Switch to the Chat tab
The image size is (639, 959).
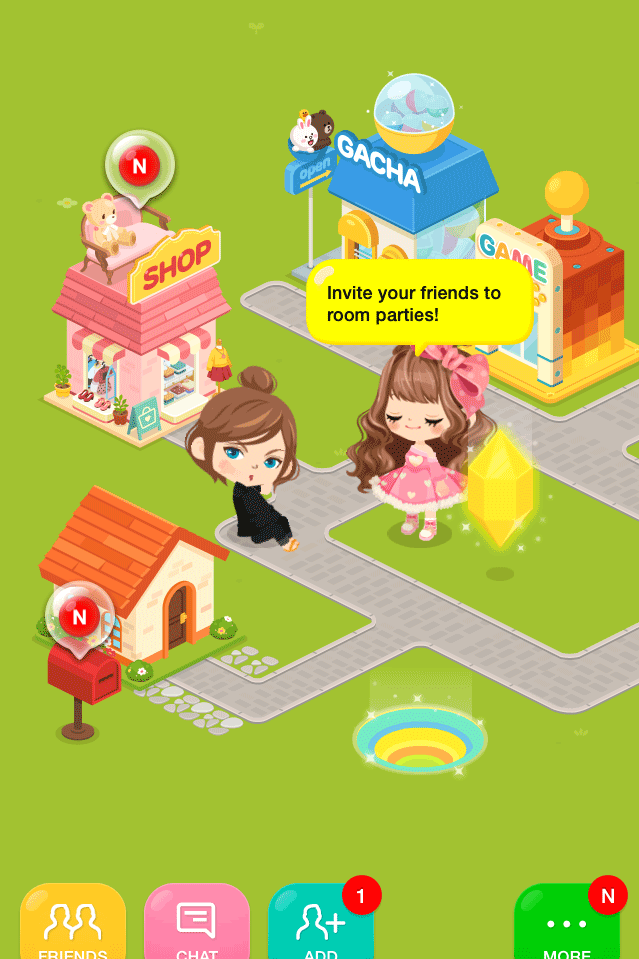point(197,924)
